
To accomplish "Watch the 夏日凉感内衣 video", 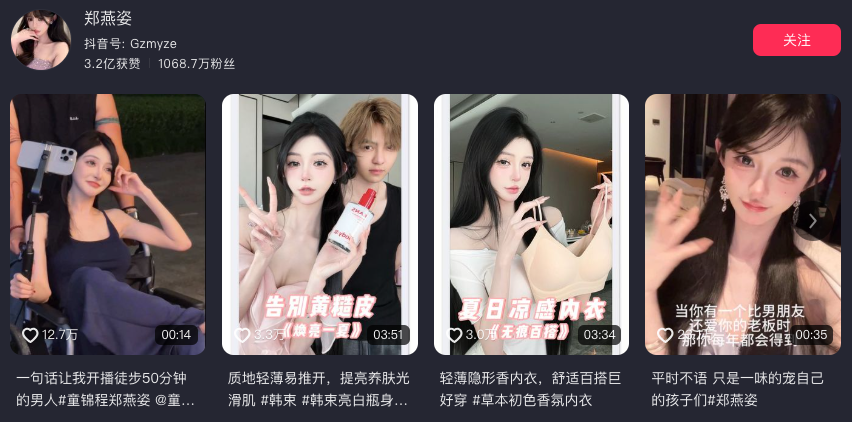I will pos(531,224).
